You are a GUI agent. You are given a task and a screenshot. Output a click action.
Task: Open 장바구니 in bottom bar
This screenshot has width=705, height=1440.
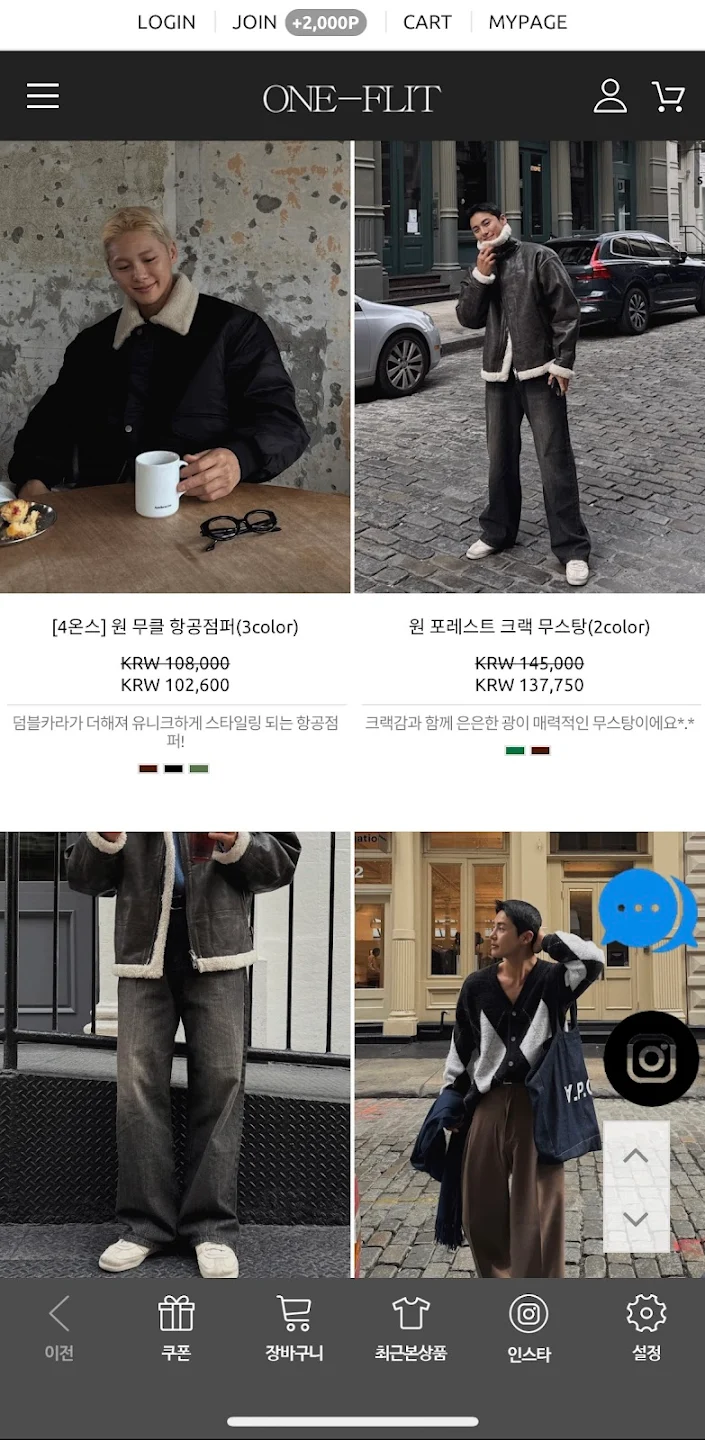coord(294,1328)
